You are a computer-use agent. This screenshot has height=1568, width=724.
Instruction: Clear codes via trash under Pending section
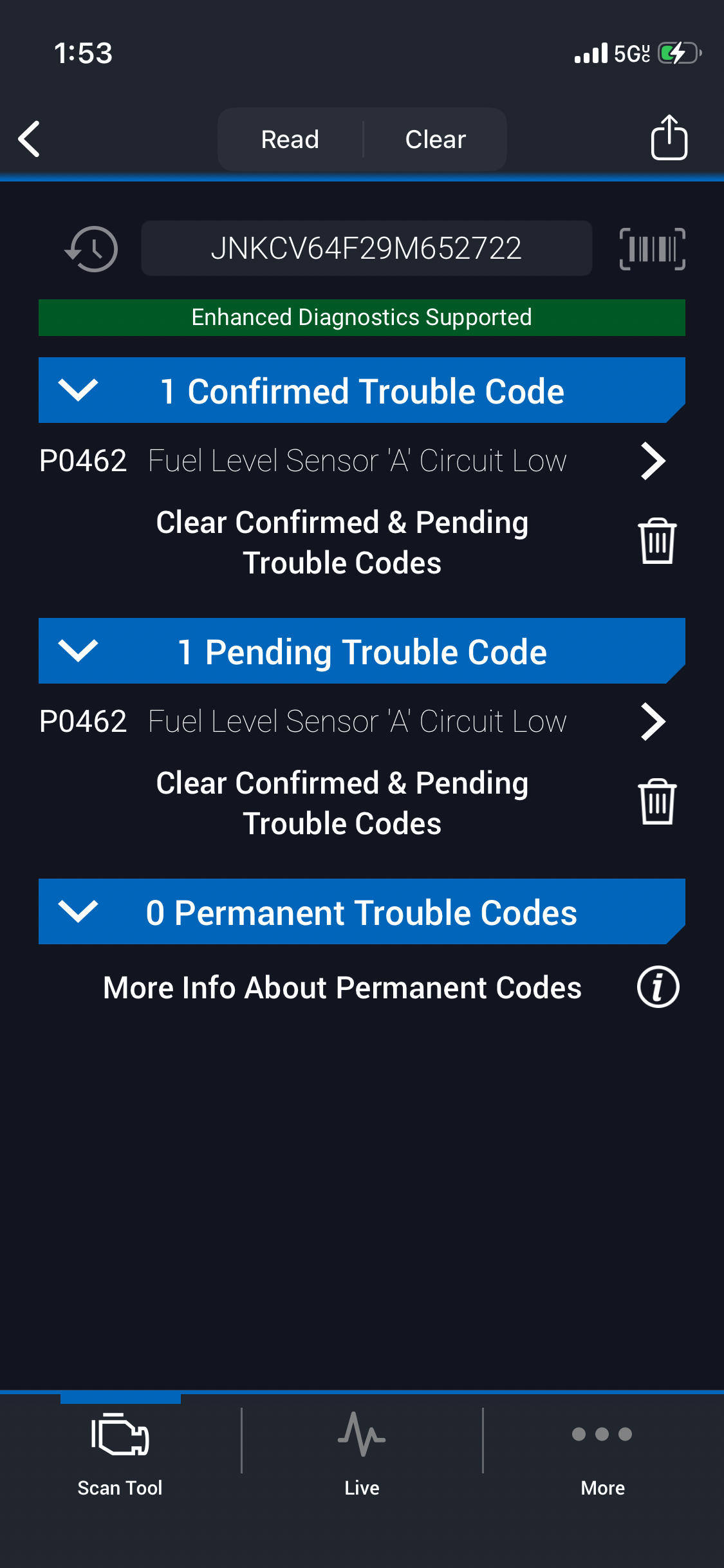point(657,802)
